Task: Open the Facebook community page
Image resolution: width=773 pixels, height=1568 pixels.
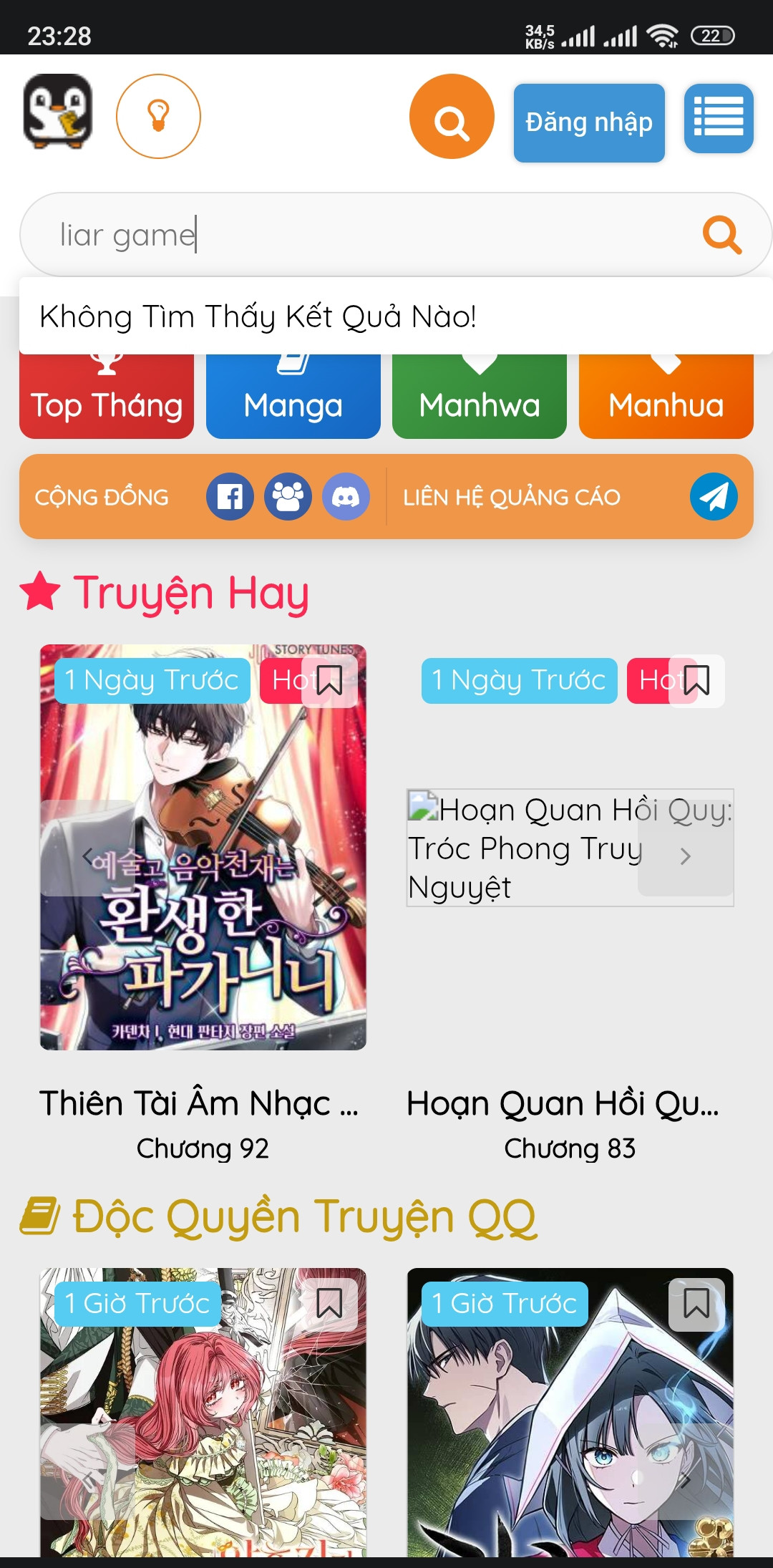Action: click(230, 497)
